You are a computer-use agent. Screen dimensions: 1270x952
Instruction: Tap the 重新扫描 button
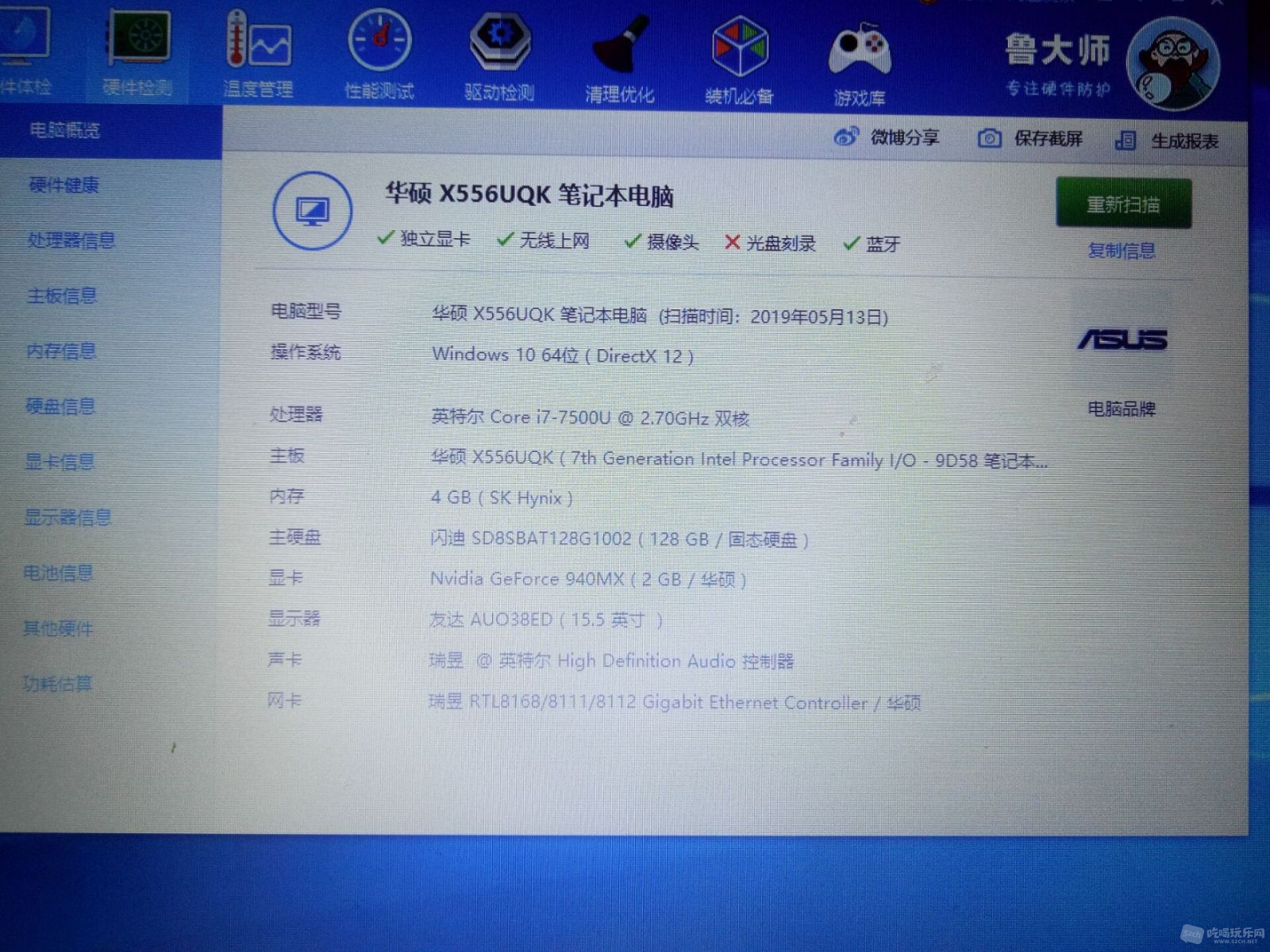1123,204
